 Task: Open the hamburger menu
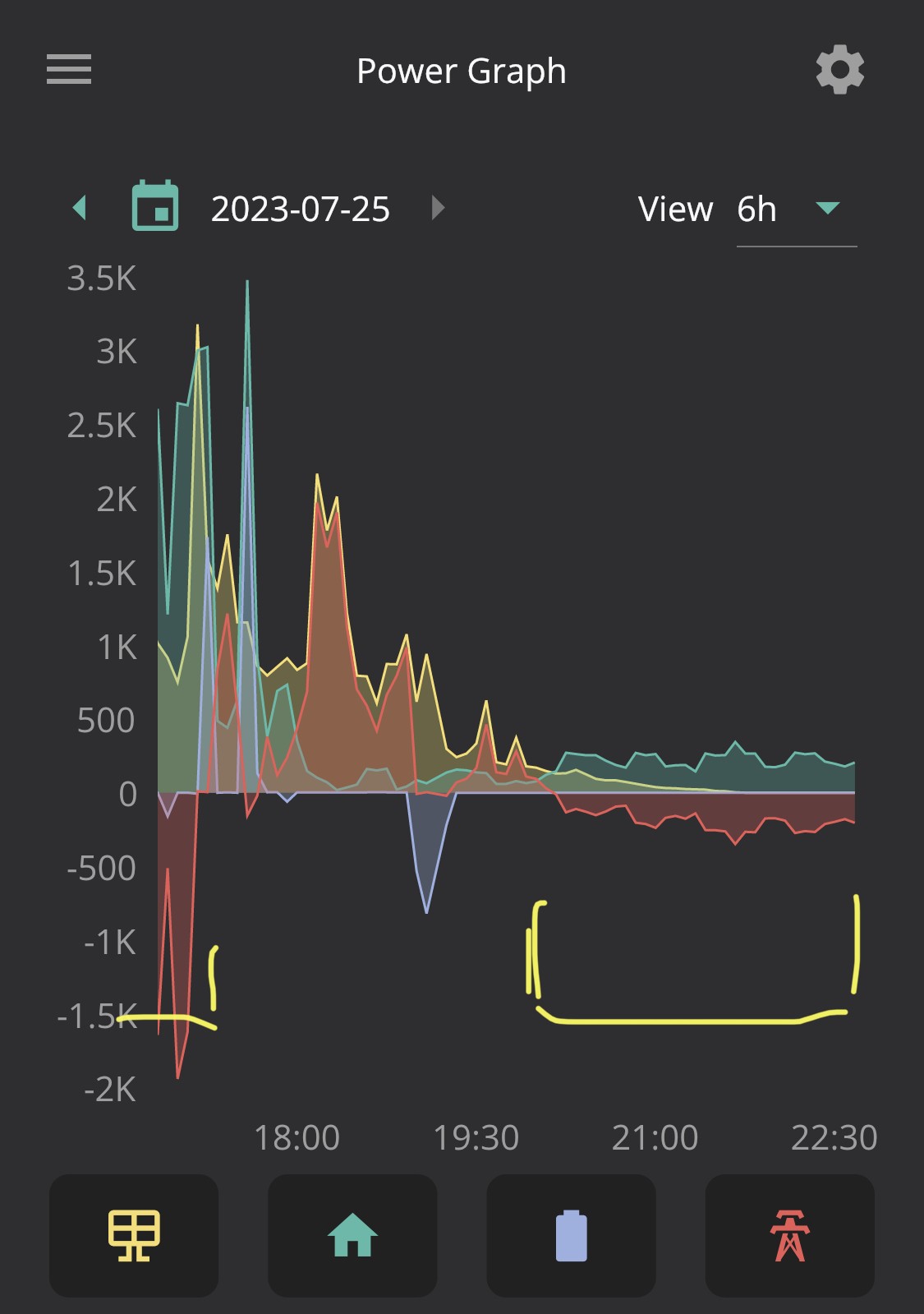coord(69,69)
